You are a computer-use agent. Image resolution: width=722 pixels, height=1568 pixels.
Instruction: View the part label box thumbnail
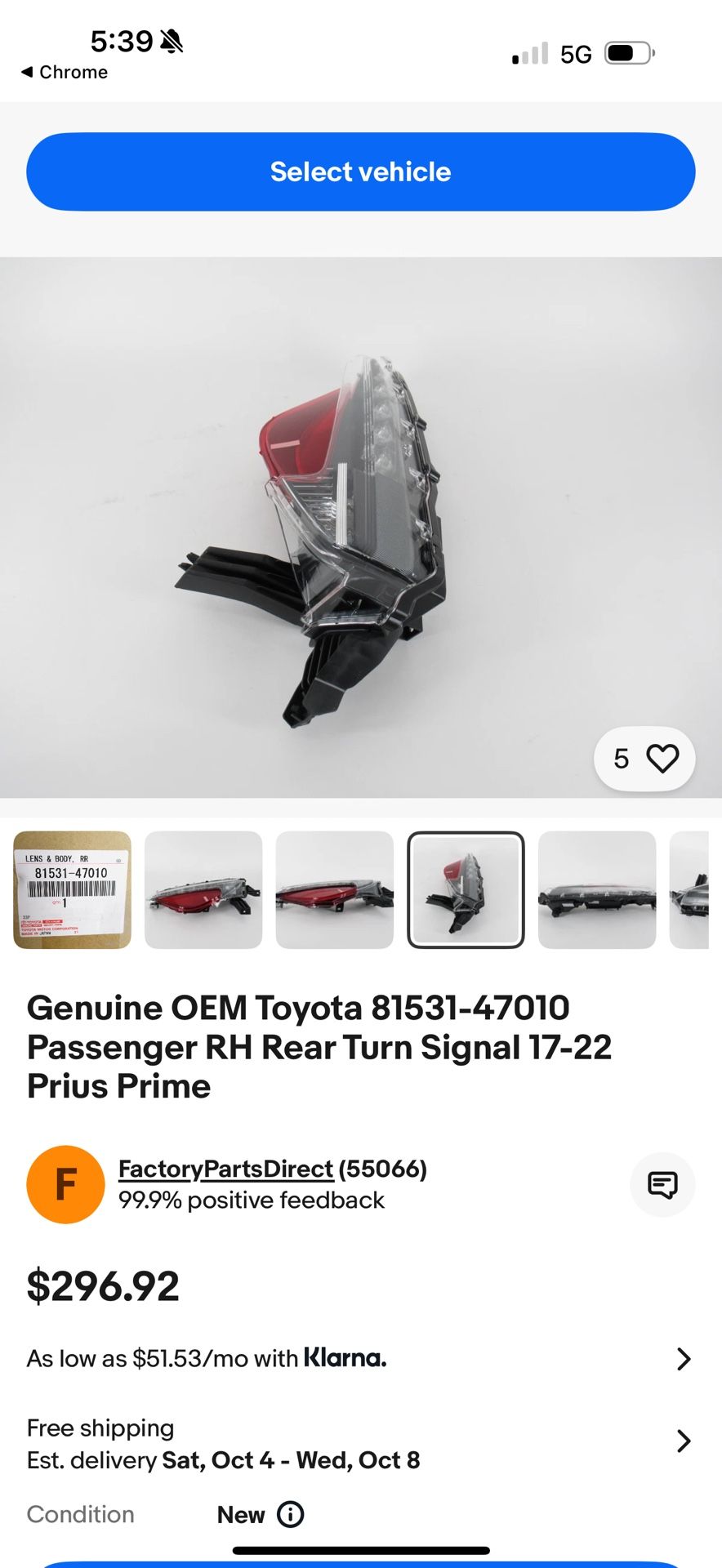[x=72, y=890]
